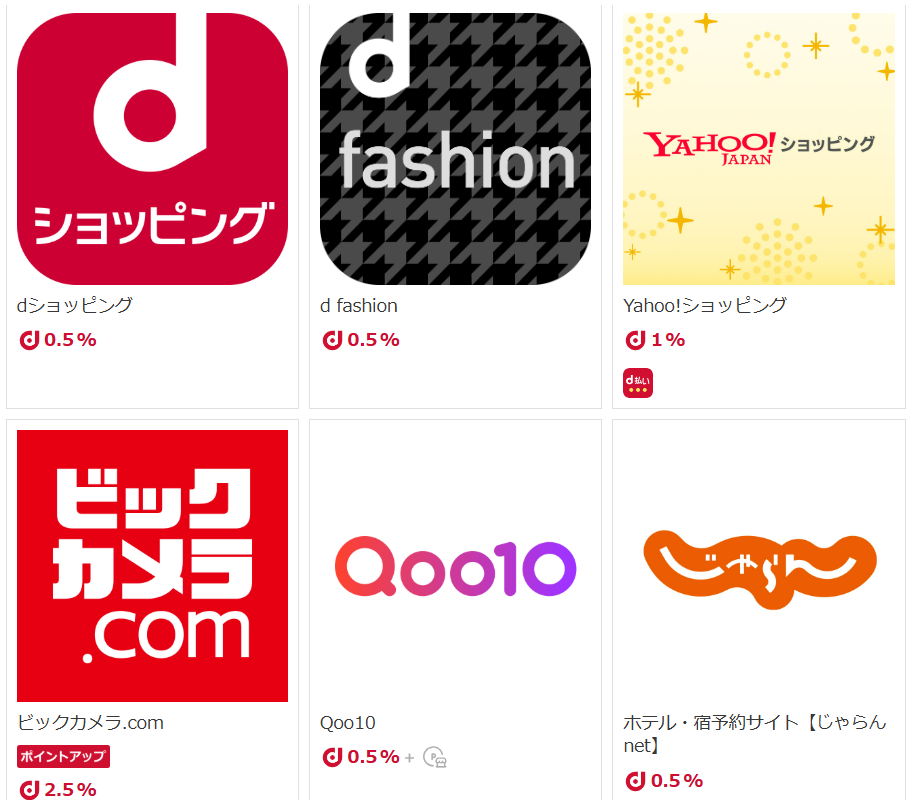Screen dimensions: 911x800
Task: Open the d fashion store card
Action: click(x=455, y=150)
